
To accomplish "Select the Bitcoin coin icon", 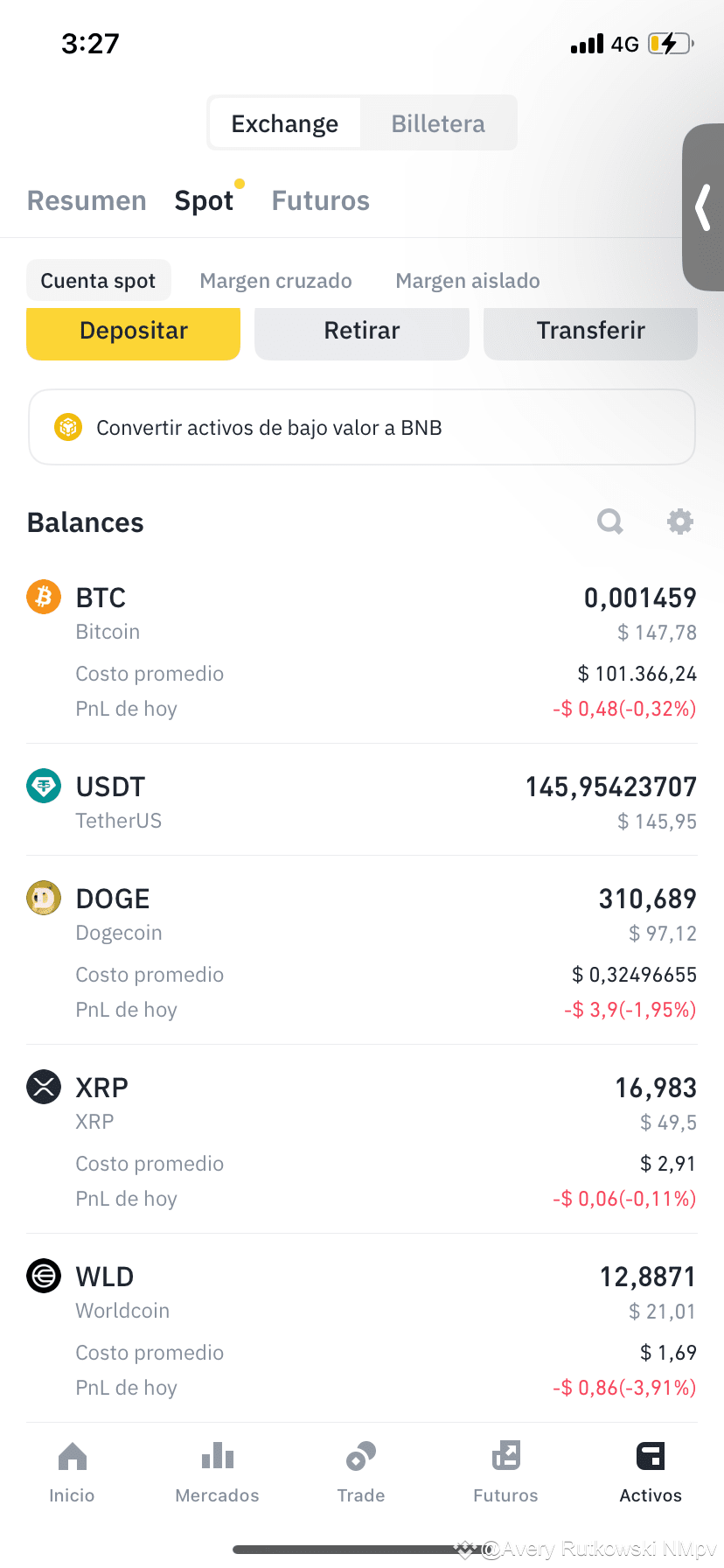I will 43,597.
